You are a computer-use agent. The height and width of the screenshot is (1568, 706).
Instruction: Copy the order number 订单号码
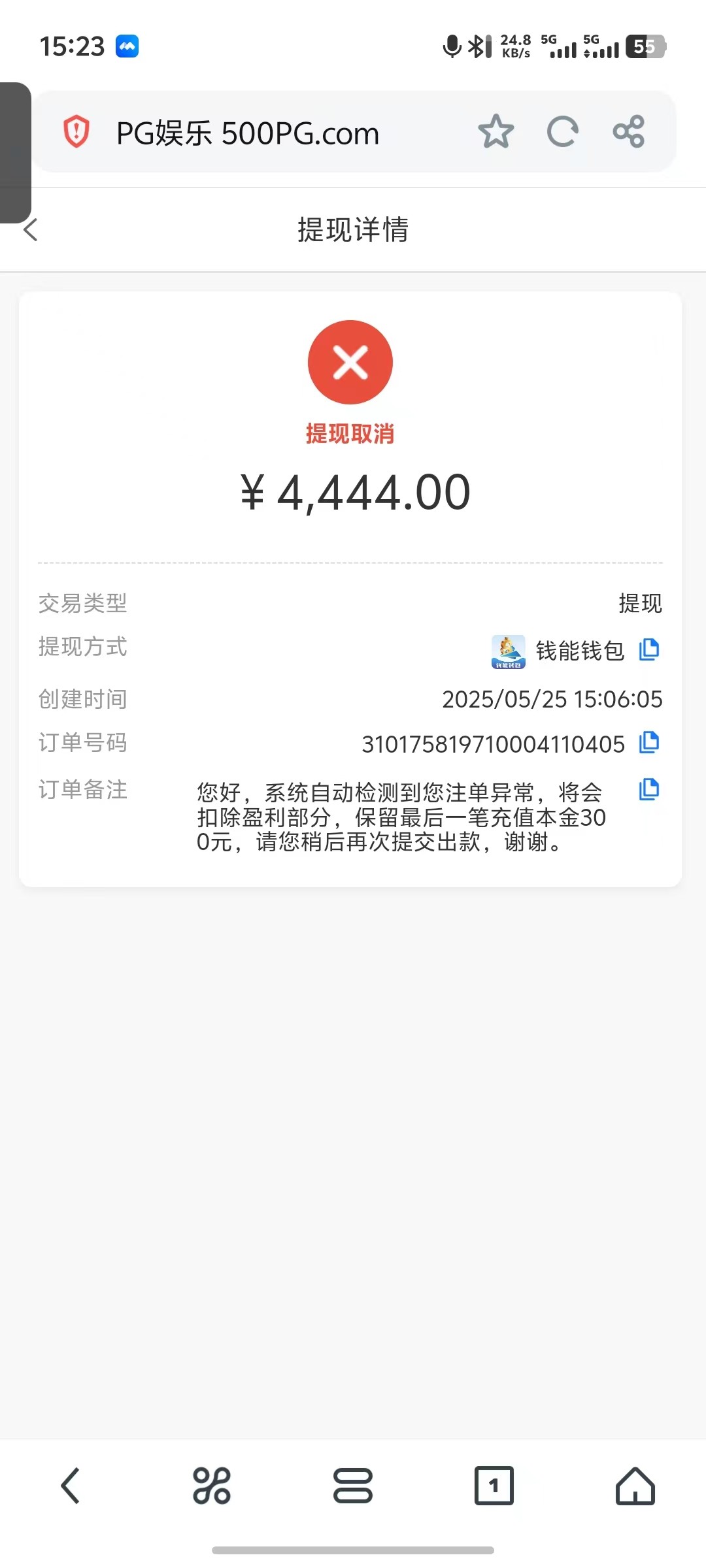coord(649,742)
